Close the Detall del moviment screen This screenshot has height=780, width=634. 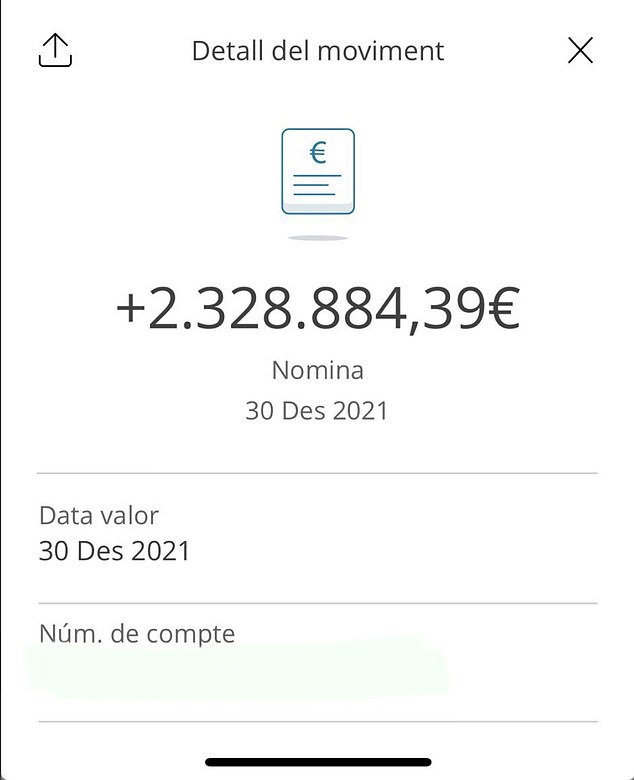pos(580,51)
